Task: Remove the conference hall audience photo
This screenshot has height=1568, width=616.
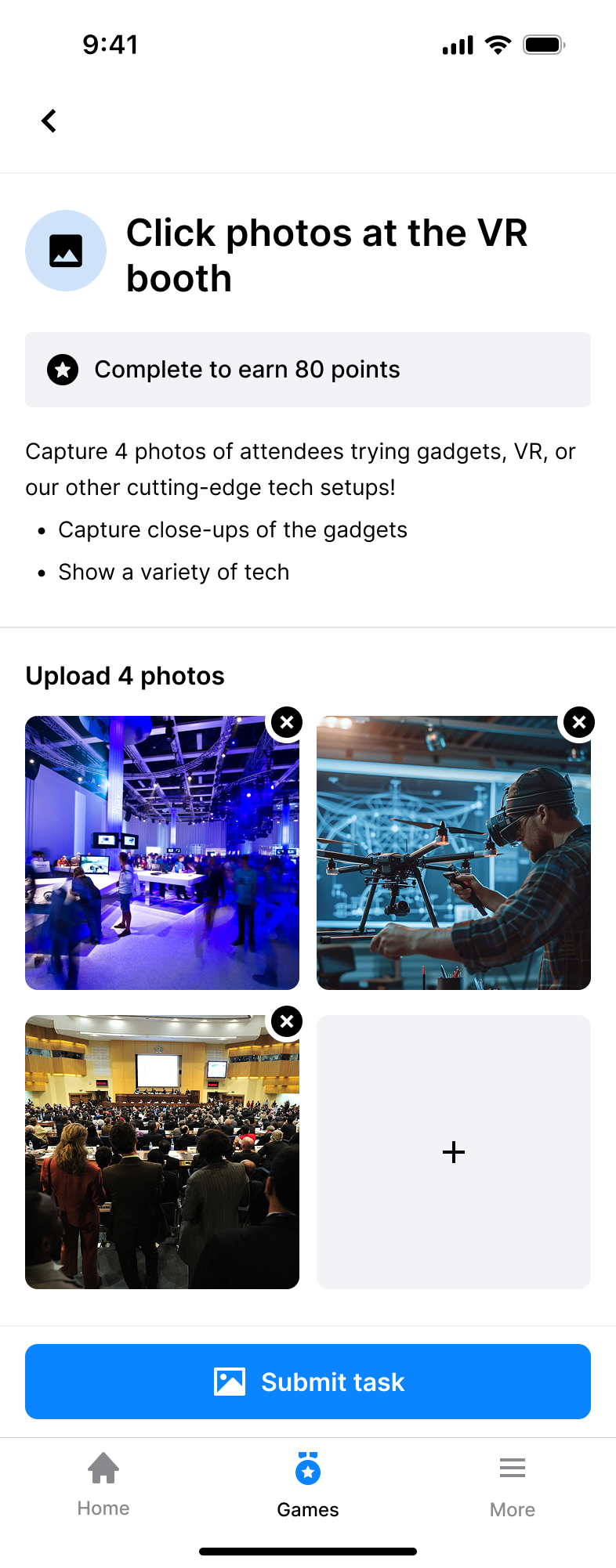Action: point(287,1021)
